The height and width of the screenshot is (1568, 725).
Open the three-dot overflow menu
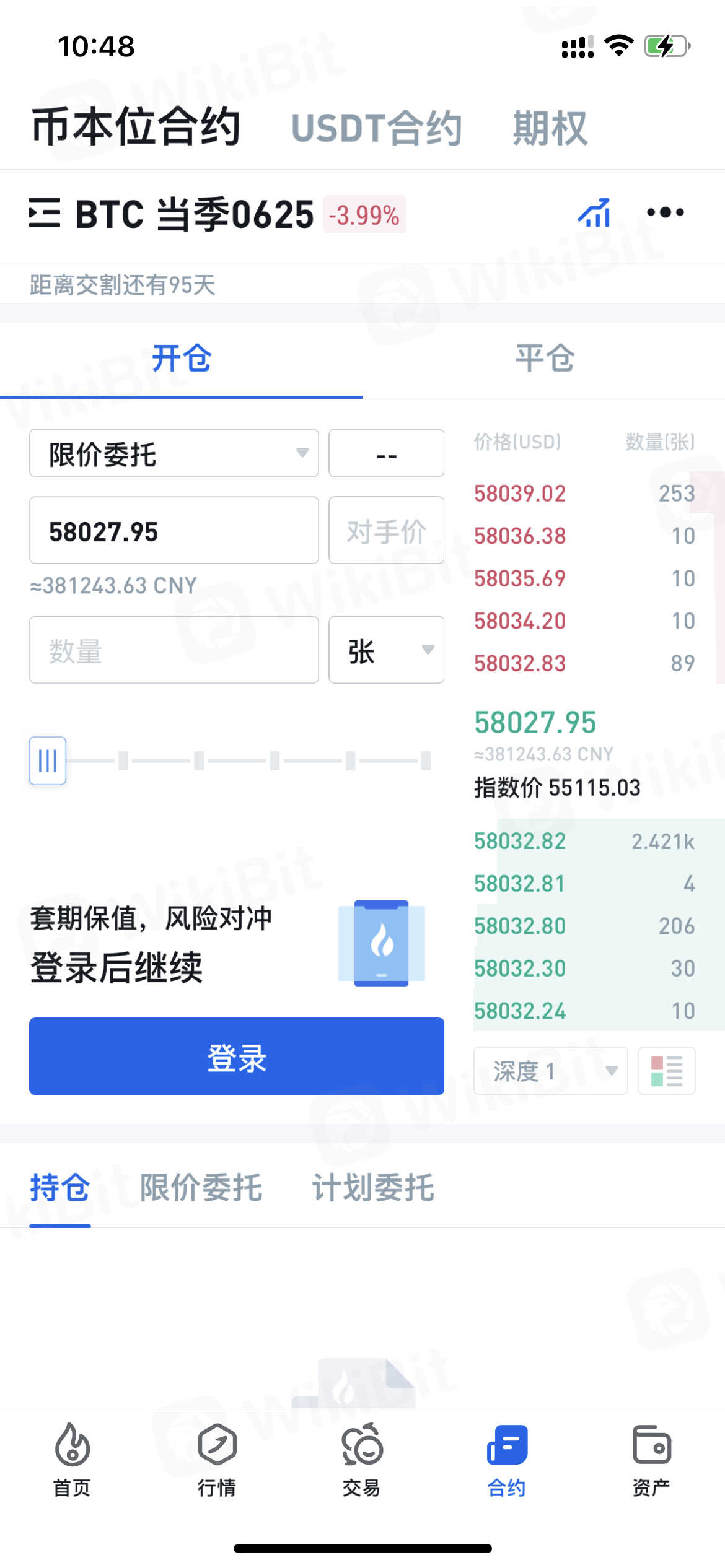tap(665, 212)
